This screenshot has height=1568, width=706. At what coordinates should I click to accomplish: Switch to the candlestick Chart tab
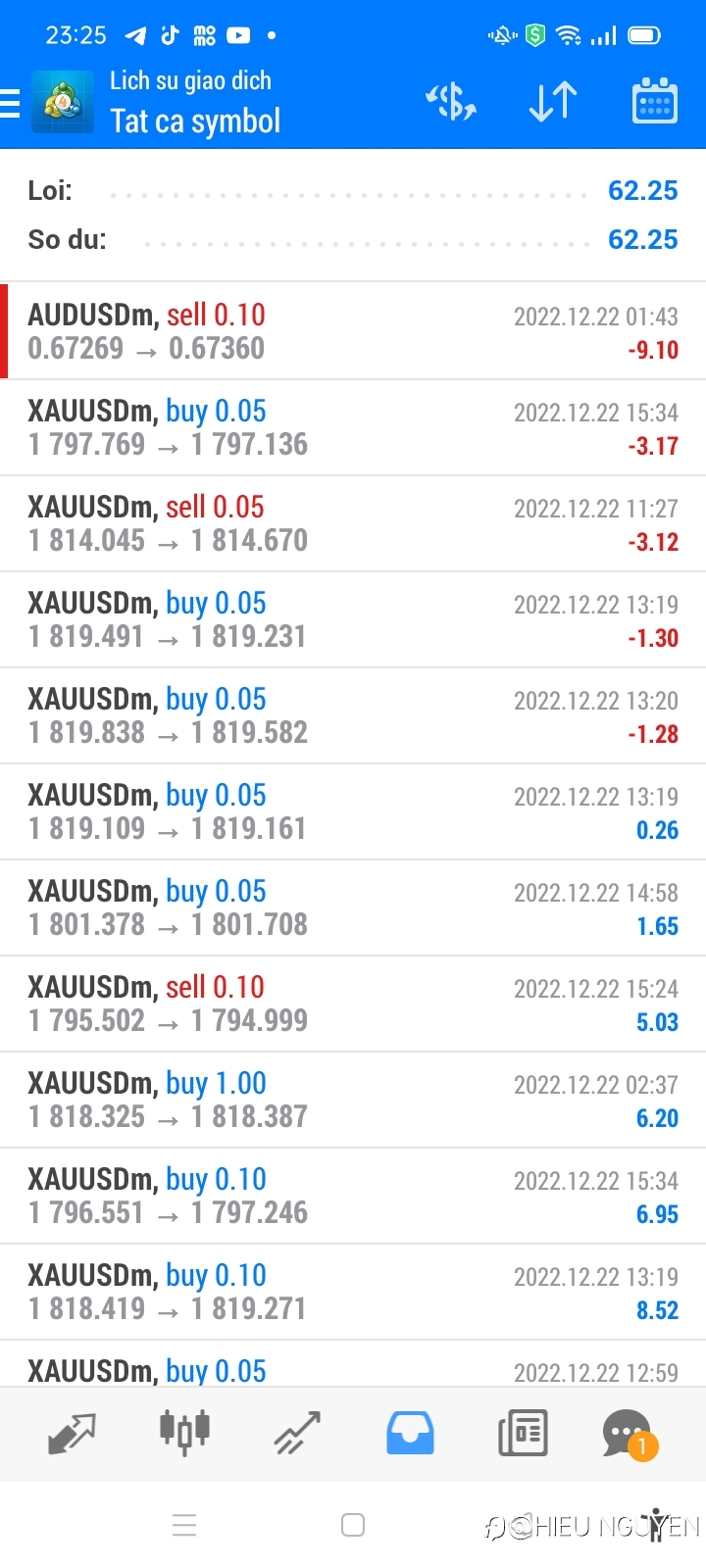184,1434
